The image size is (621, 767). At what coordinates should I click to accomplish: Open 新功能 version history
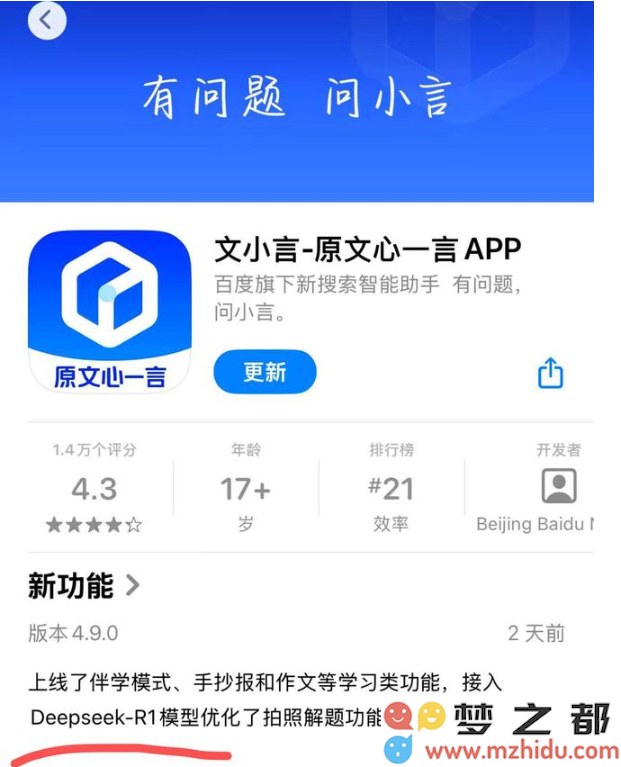tap(85, 587)
